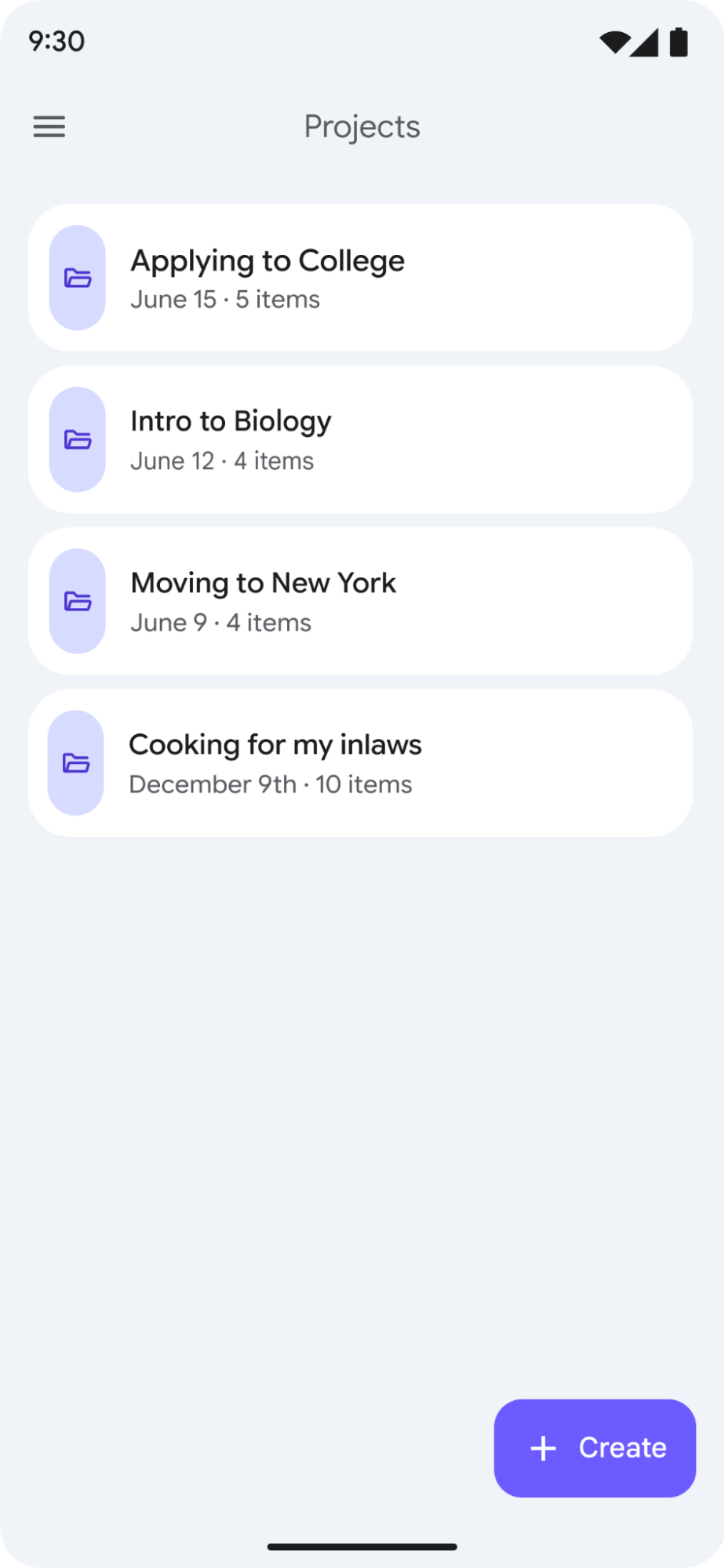Image resolution: width=725 pixels, height=1568 pixels.
Task: Select the Intro to Biology project
Action: pos(360,439)
